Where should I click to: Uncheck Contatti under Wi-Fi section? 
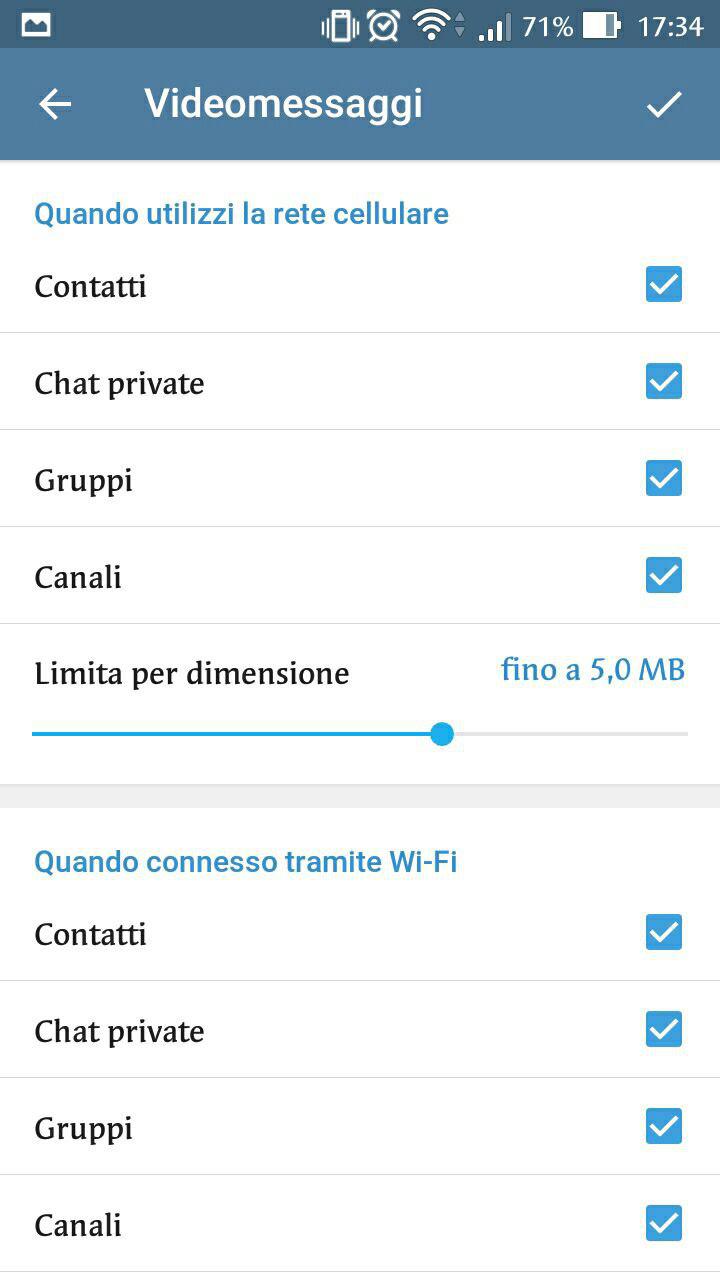click(x=664, y=933)
